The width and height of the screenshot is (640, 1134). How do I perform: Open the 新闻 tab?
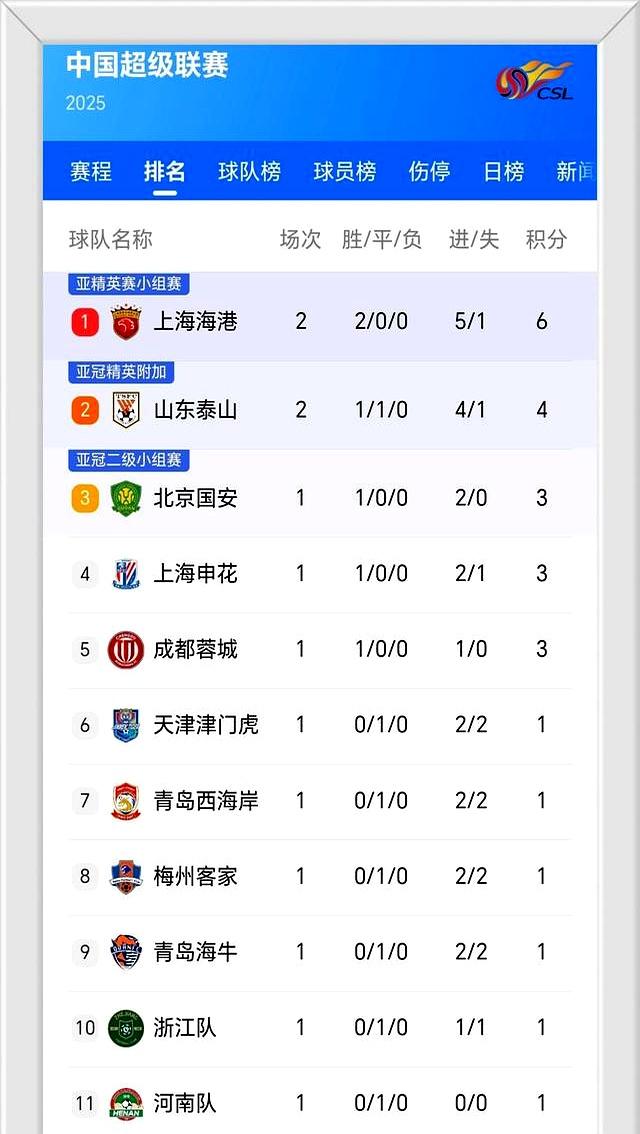(x=575, y=172)
